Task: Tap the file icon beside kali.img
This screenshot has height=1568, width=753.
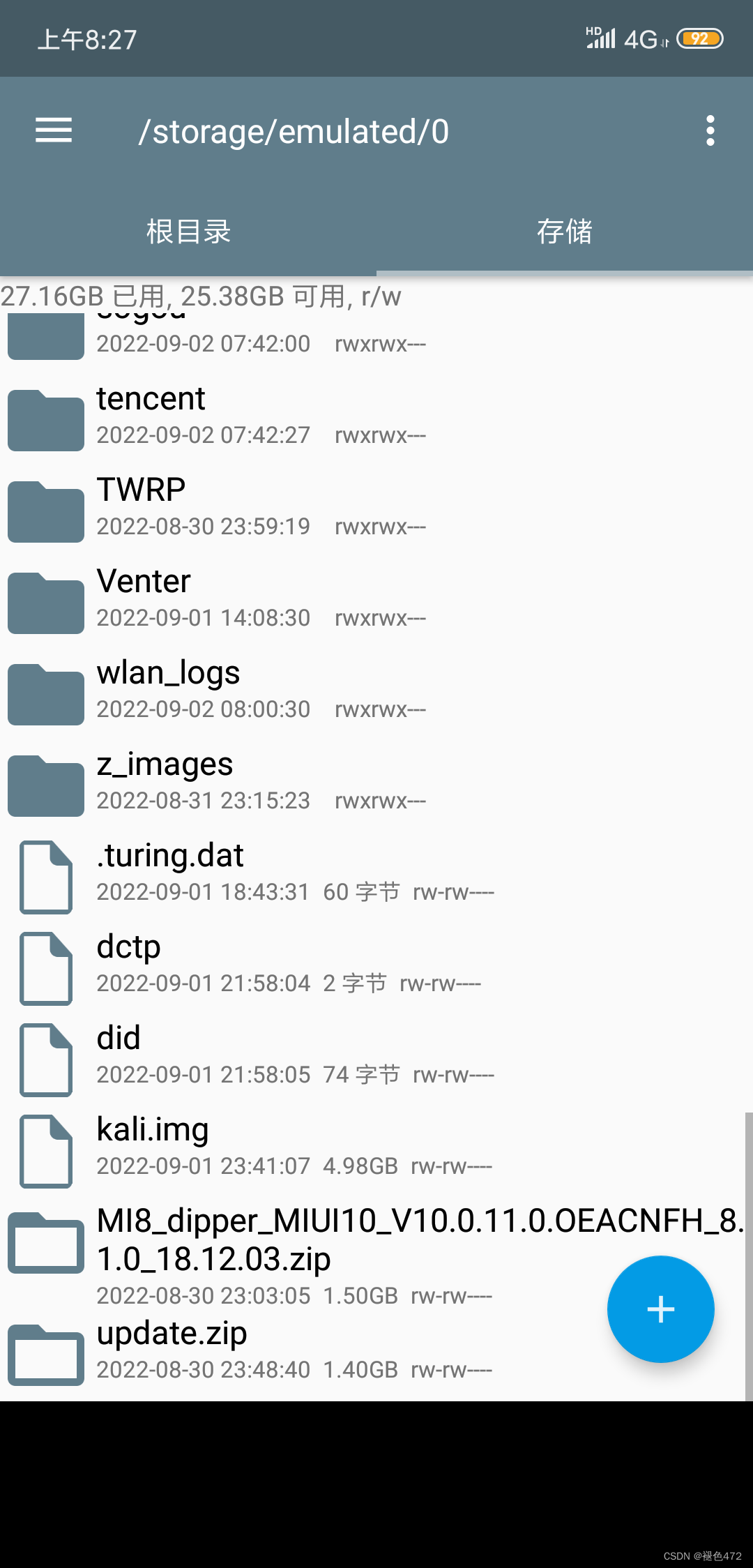Action: (45, 1149)
